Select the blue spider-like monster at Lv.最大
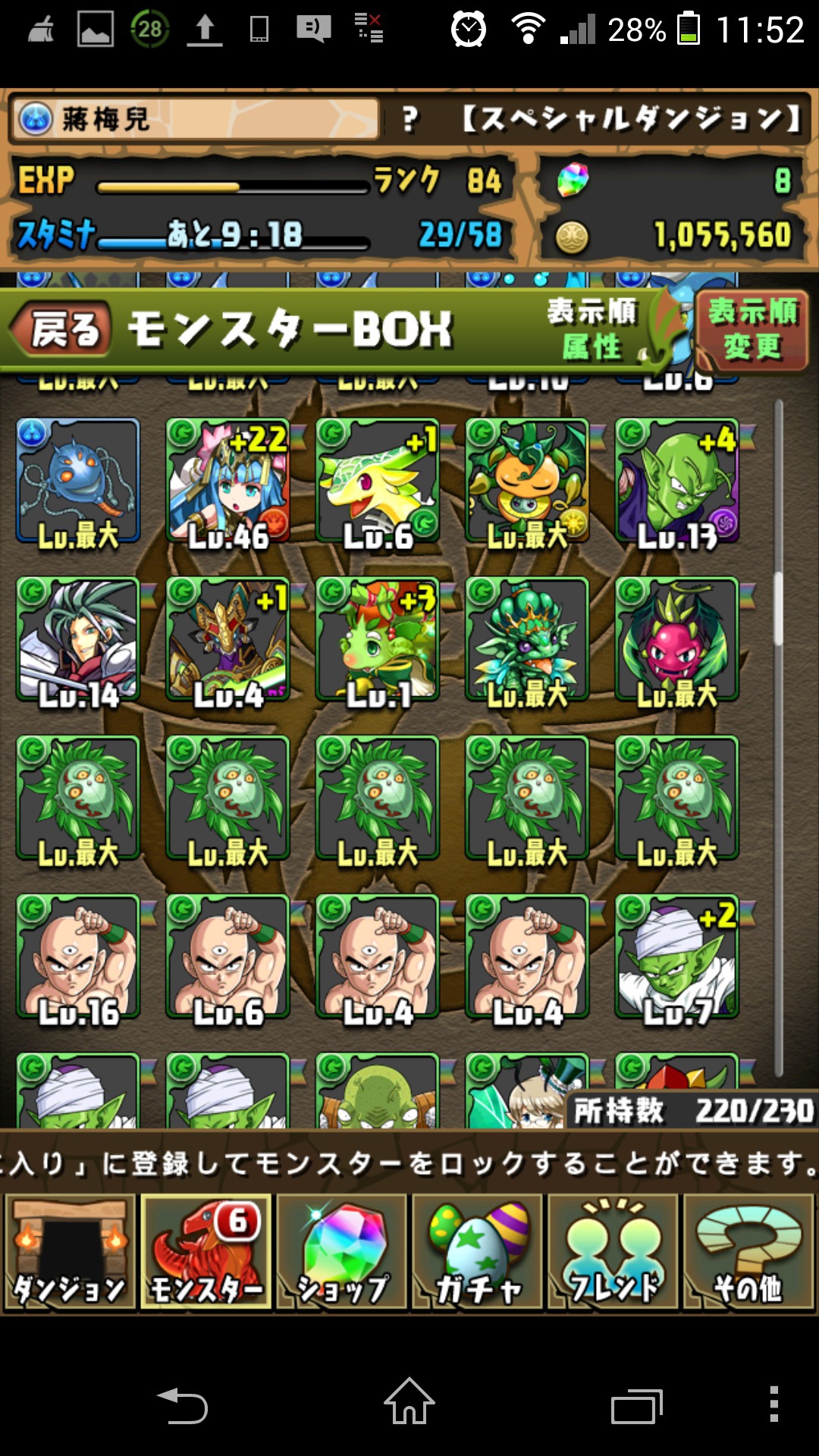This screenshot has width=819, height=1456. pos(78,482)
